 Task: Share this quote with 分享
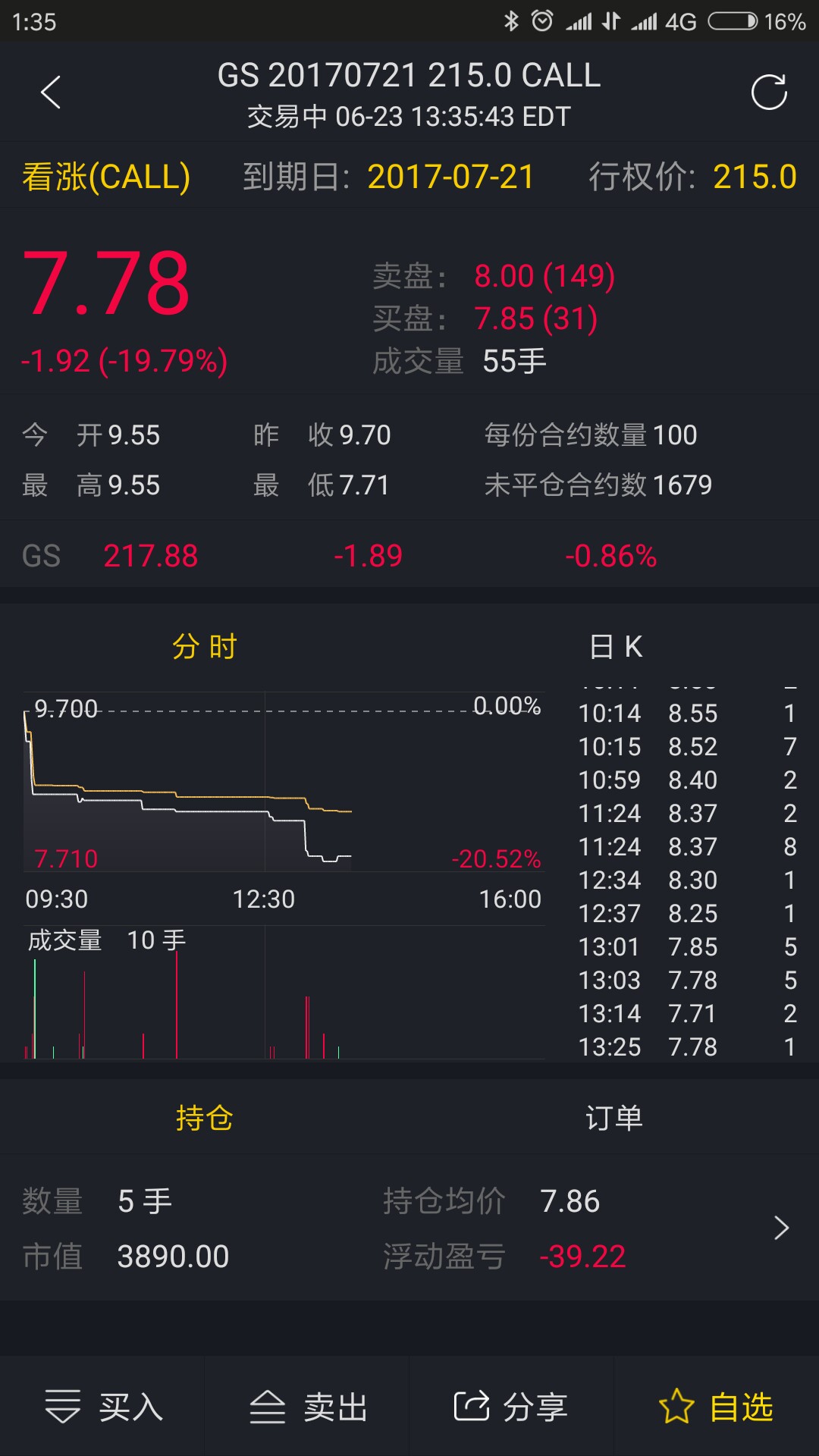511,1407
